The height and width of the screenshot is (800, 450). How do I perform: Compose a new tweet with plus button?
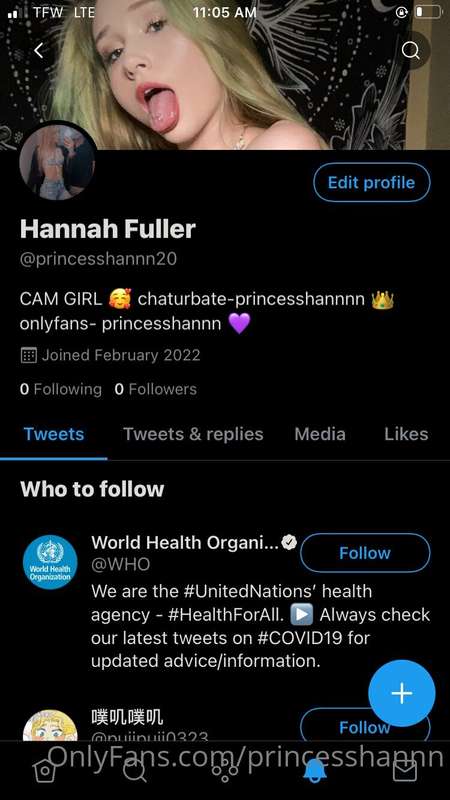pyautogui.click(x=402, y=693)
